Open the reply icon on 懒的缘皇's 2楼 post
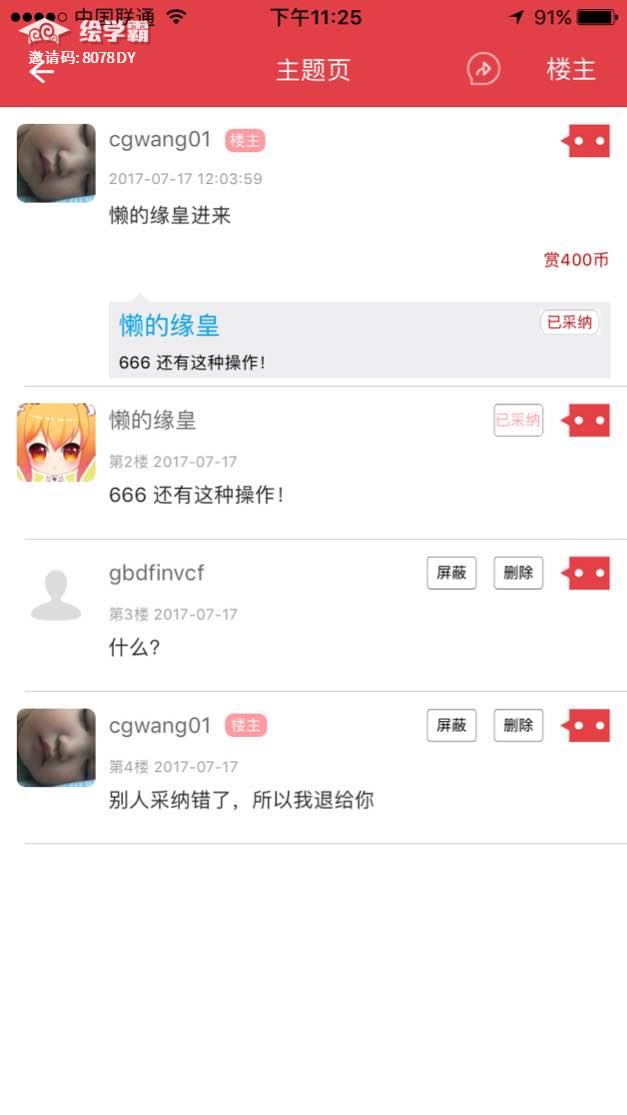The height and width of the screenshot is (1115, 627). 587,421
